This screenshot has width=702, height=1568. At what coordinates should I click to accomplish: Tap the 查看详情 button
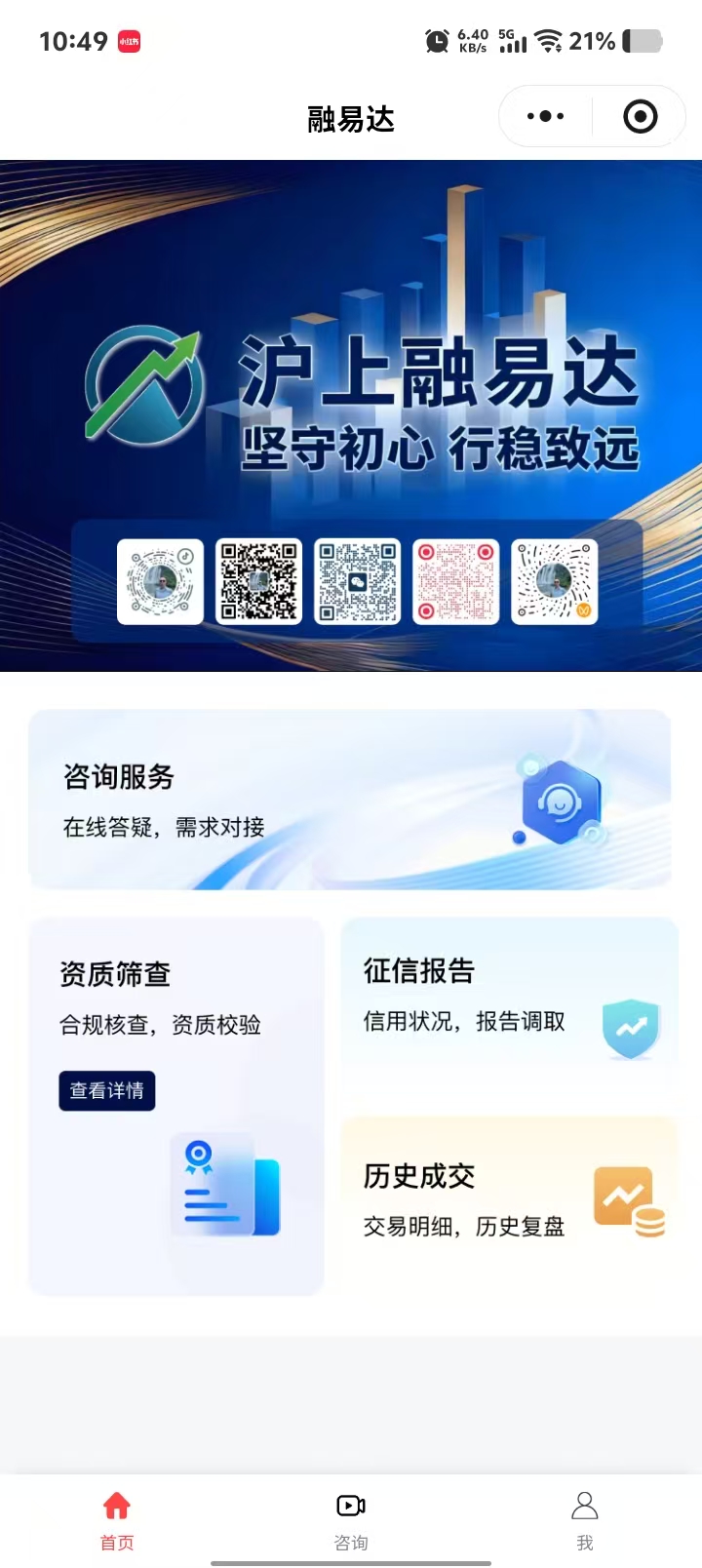point(107,1090)
